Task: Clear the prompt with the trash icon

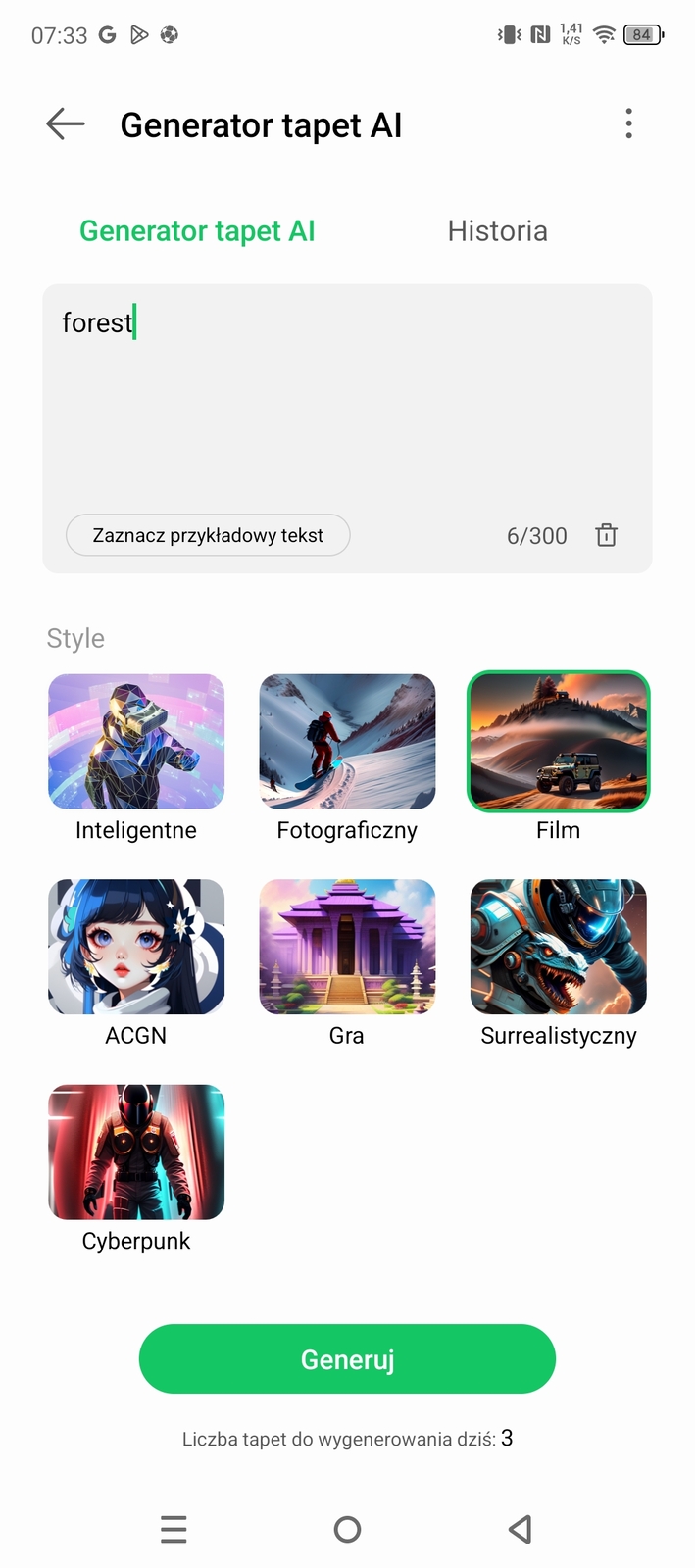Action: 606,535
